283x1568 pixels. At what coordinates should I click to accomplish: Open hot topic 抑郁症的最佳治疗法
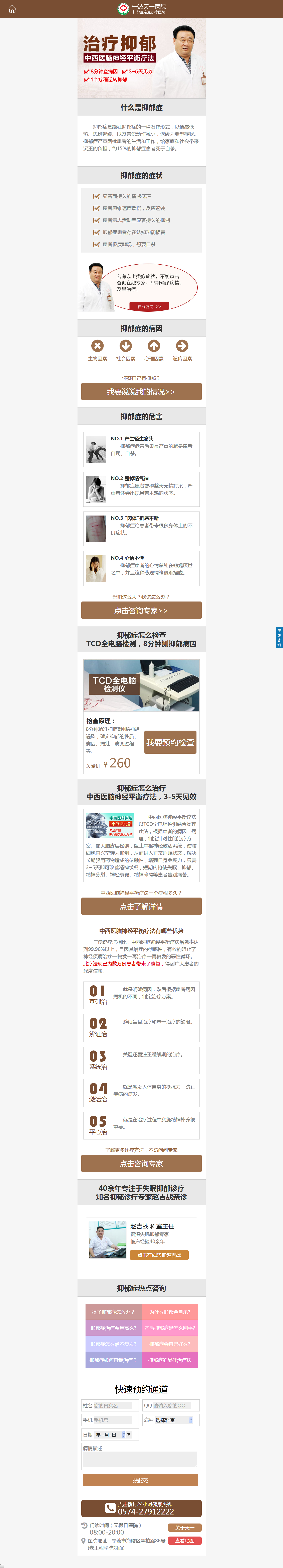(170, 1360)
